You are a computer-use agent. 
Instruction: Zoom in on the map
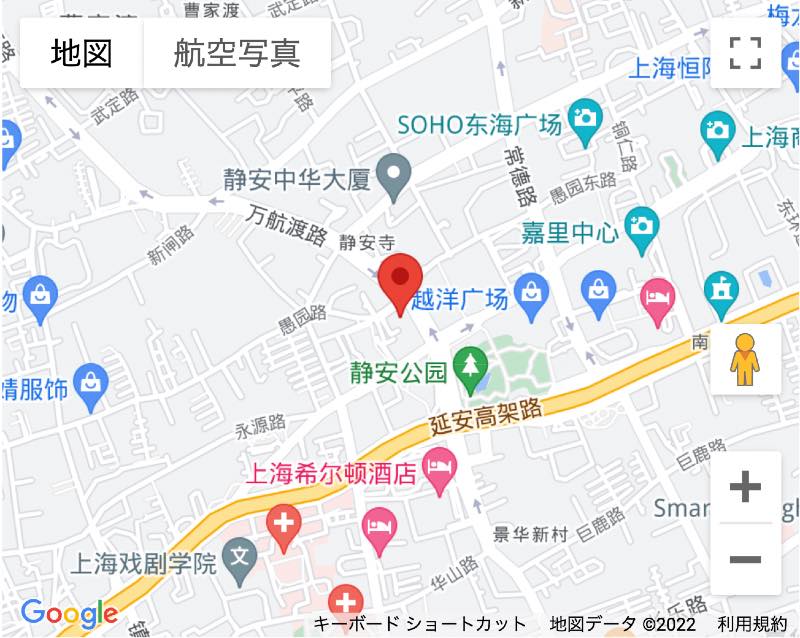(x=745, y=488)
